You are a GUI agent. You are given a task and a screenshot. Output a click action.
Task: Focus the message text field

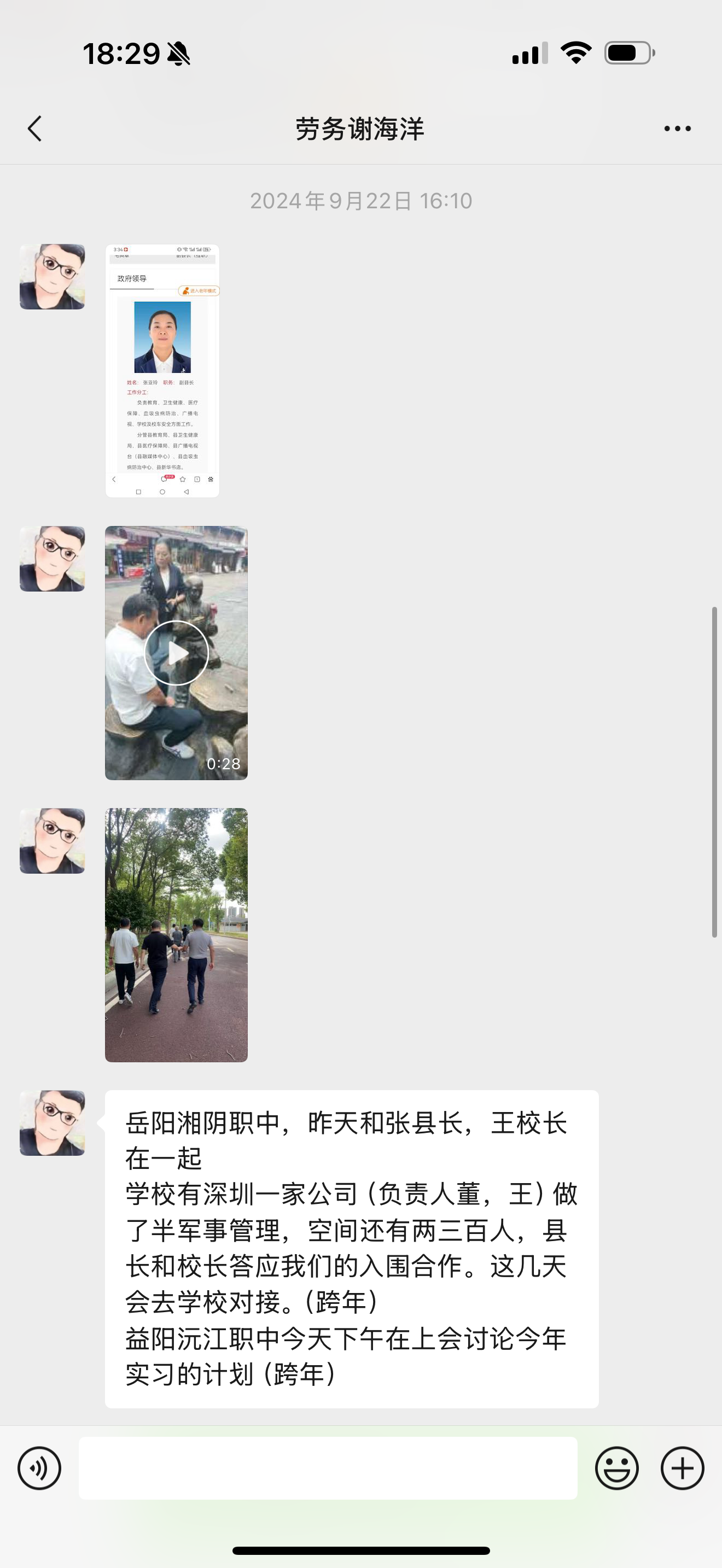328,1468
